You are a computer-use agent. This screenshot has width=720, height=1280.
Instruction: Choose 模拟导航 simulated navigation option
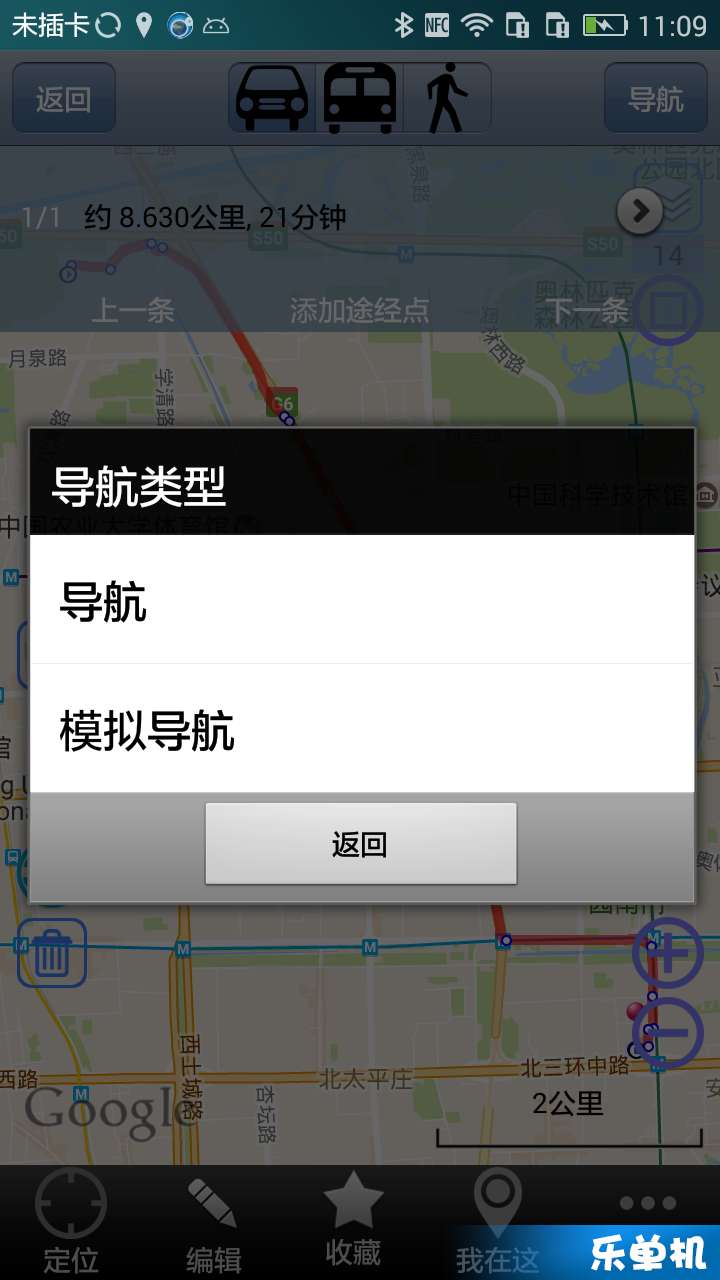tap(360, 730)
